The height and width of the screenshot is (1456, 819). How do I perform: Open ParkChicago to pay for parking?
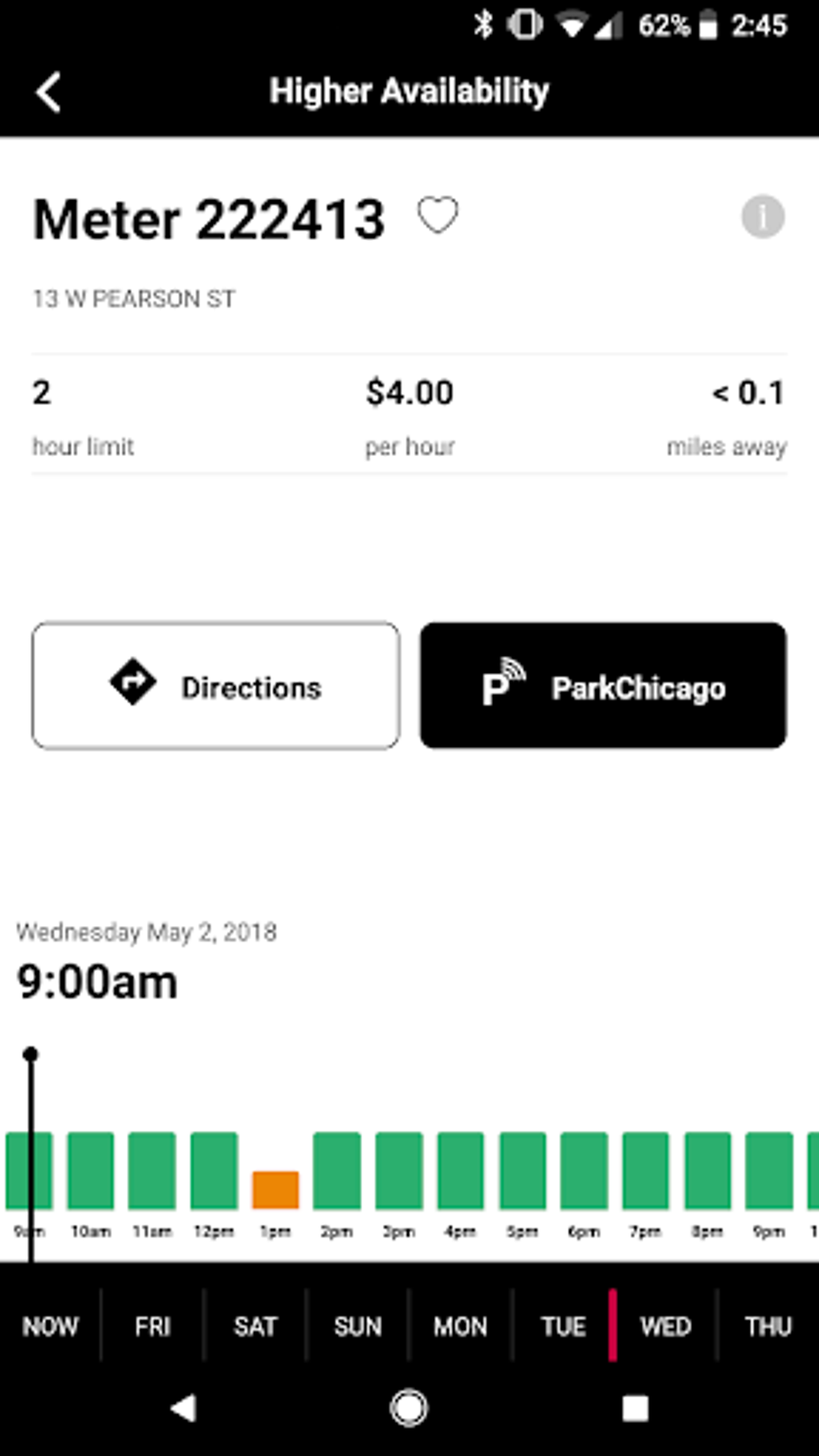[603, 686]
